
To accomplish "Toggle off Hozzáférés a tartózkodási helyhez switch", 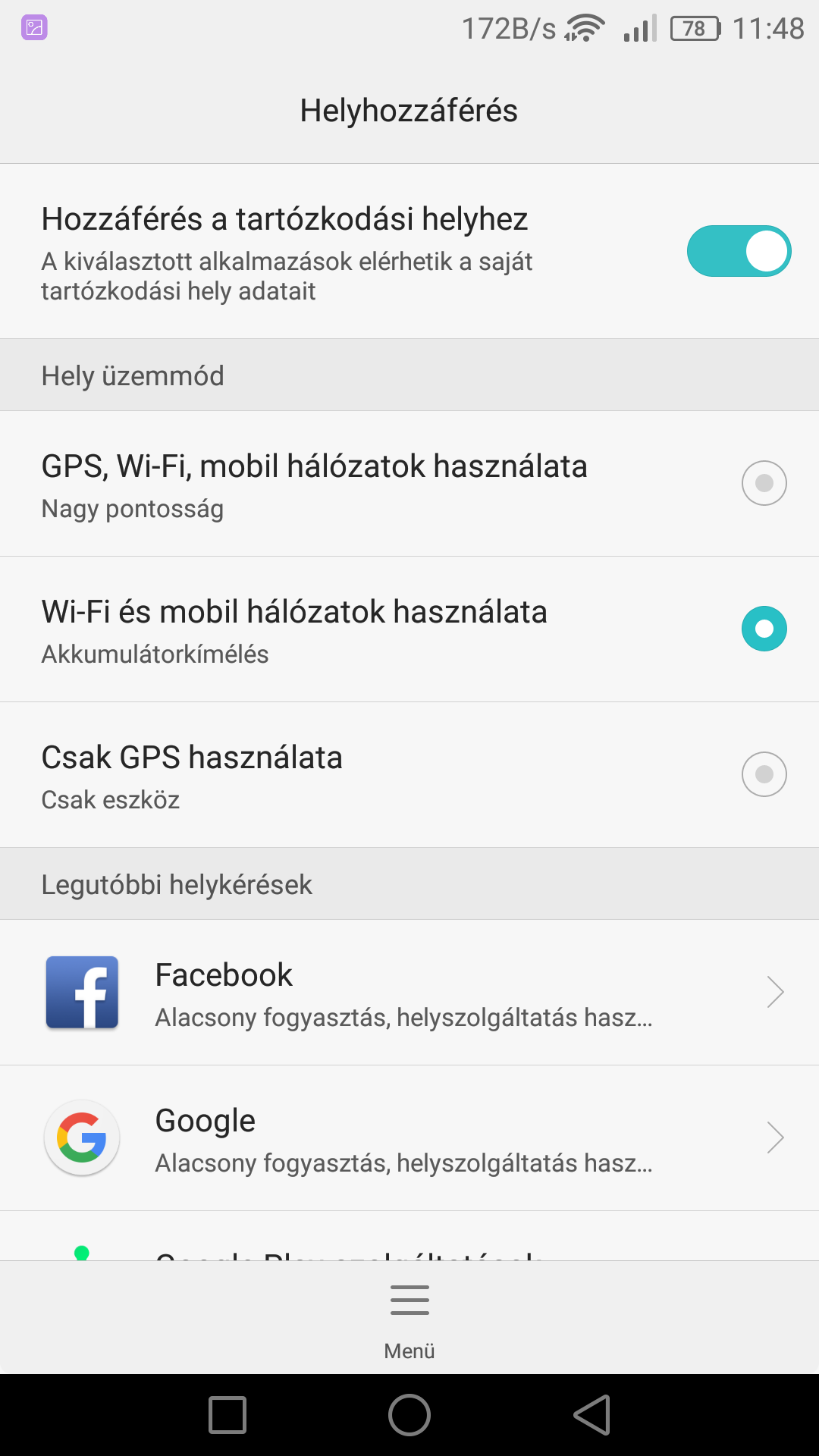I will tap(739, 251).
